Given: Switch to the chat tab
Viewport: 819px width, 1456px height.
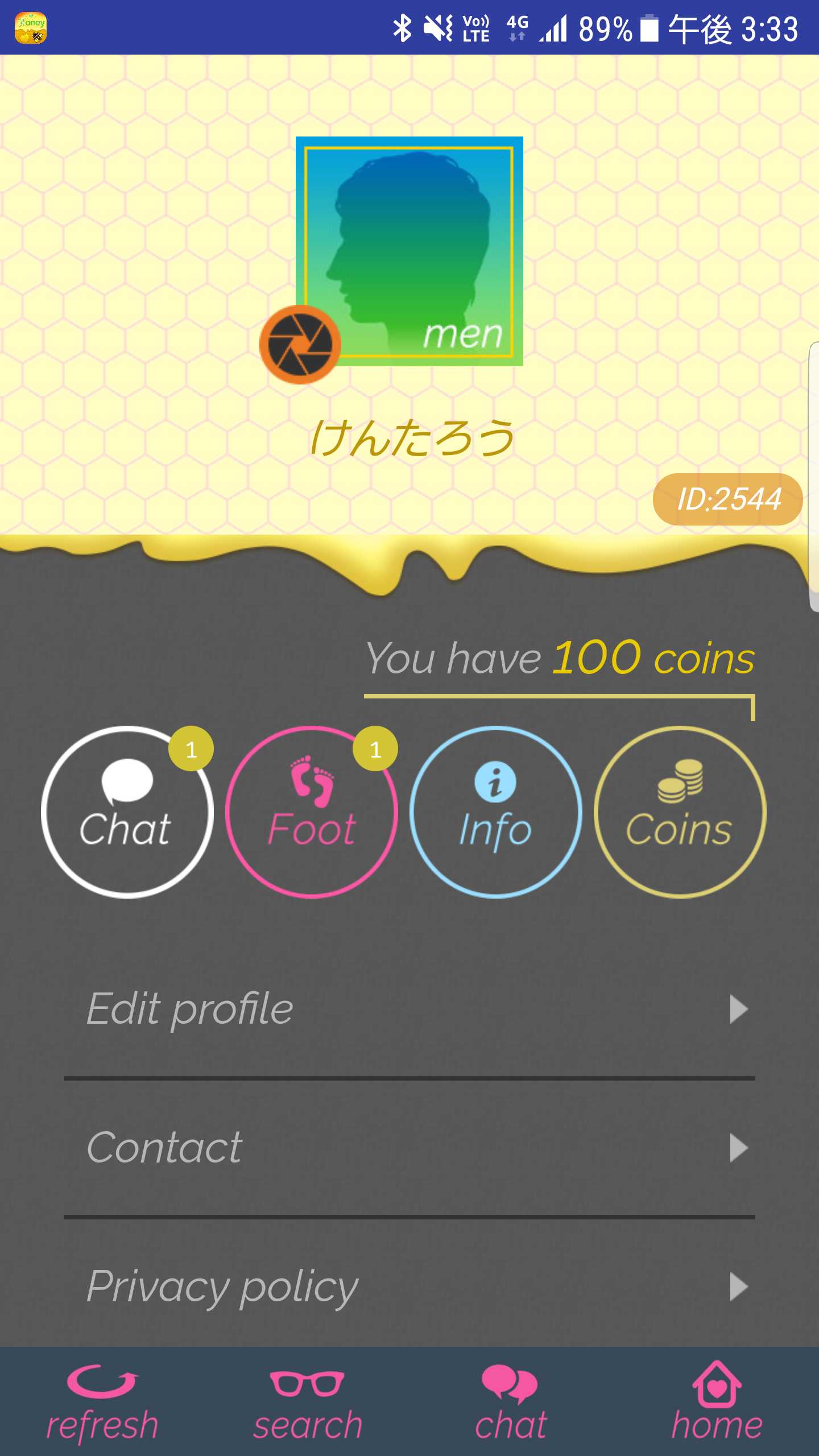Looking at the screenshot, I should point(511,1403).
